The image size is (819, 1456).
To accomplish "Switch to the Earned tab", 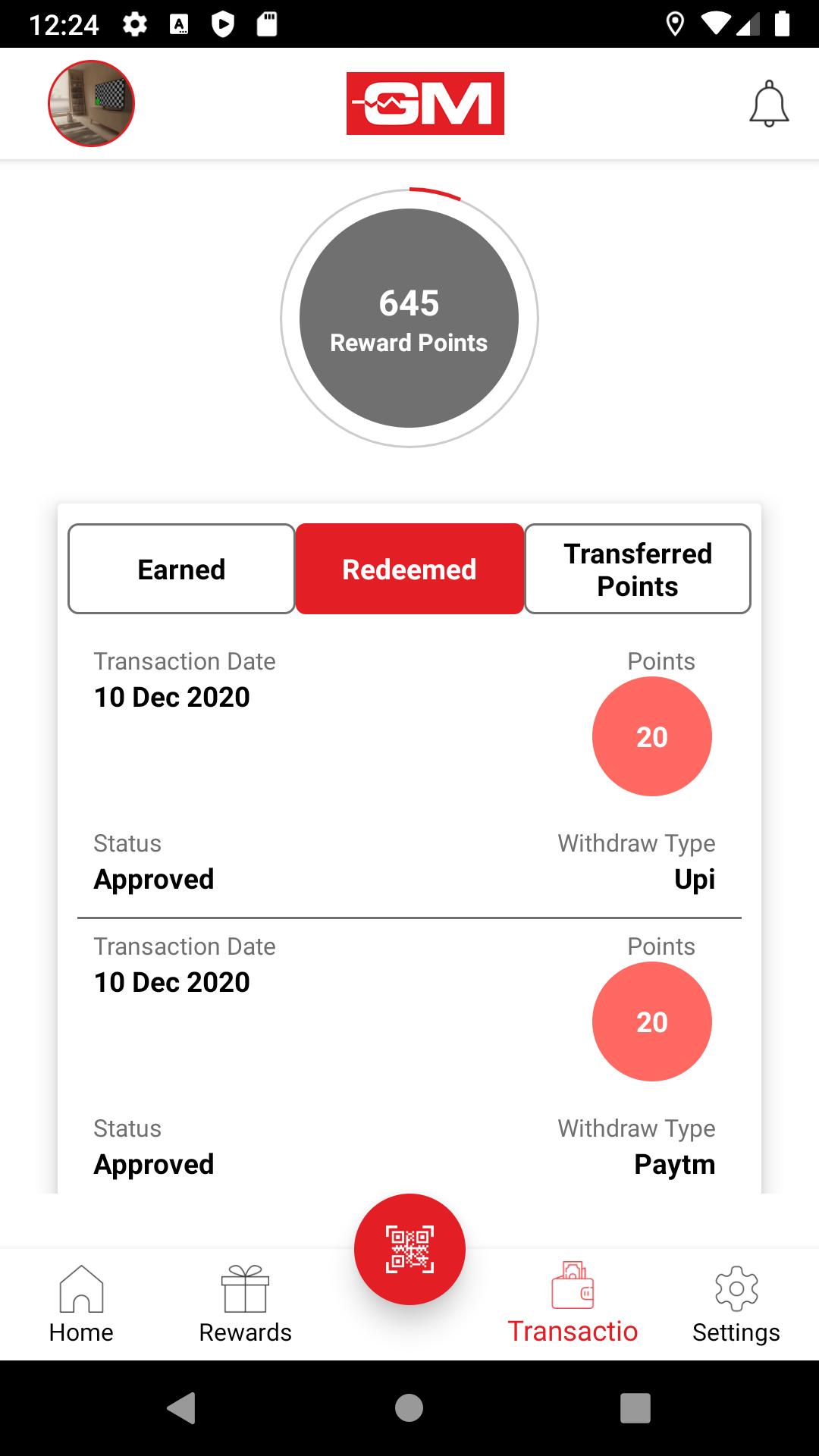I will [x=181, y=569].
